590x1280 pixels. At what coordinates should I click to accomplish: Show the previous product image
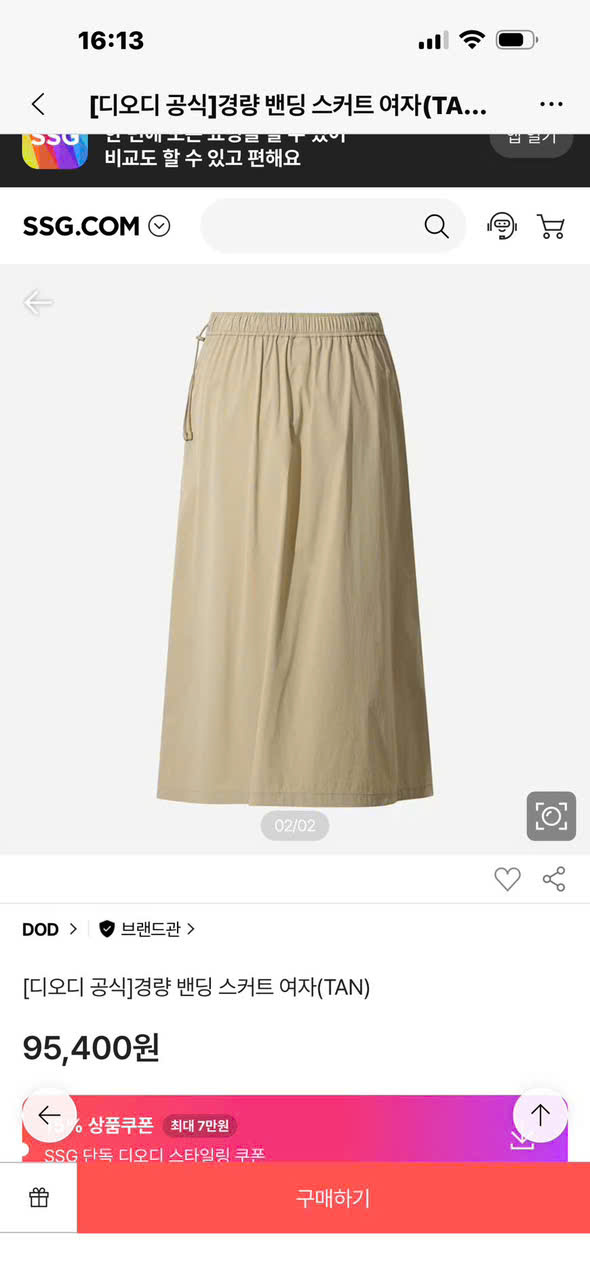click(38, 302)
